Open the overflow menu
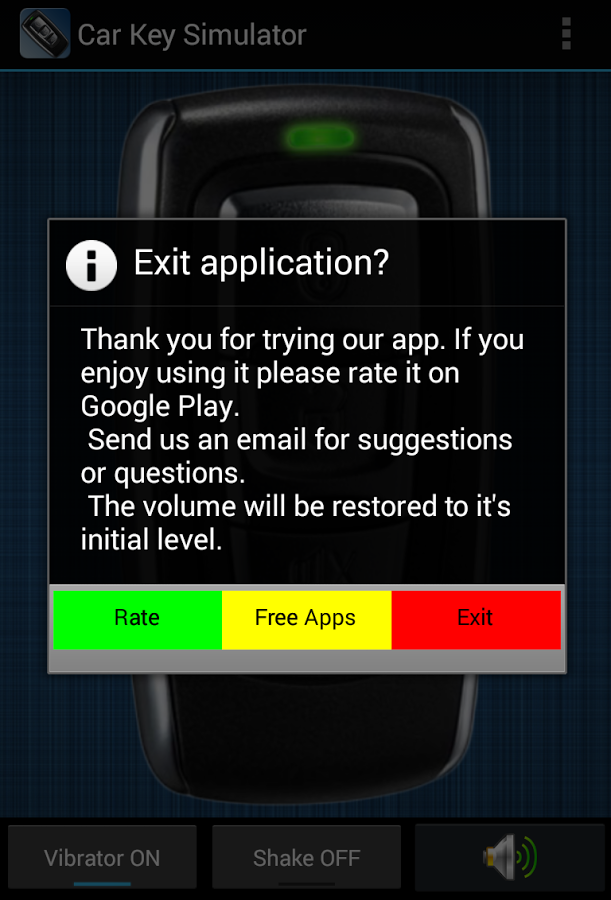611x900 pixels. coord(566,34)
